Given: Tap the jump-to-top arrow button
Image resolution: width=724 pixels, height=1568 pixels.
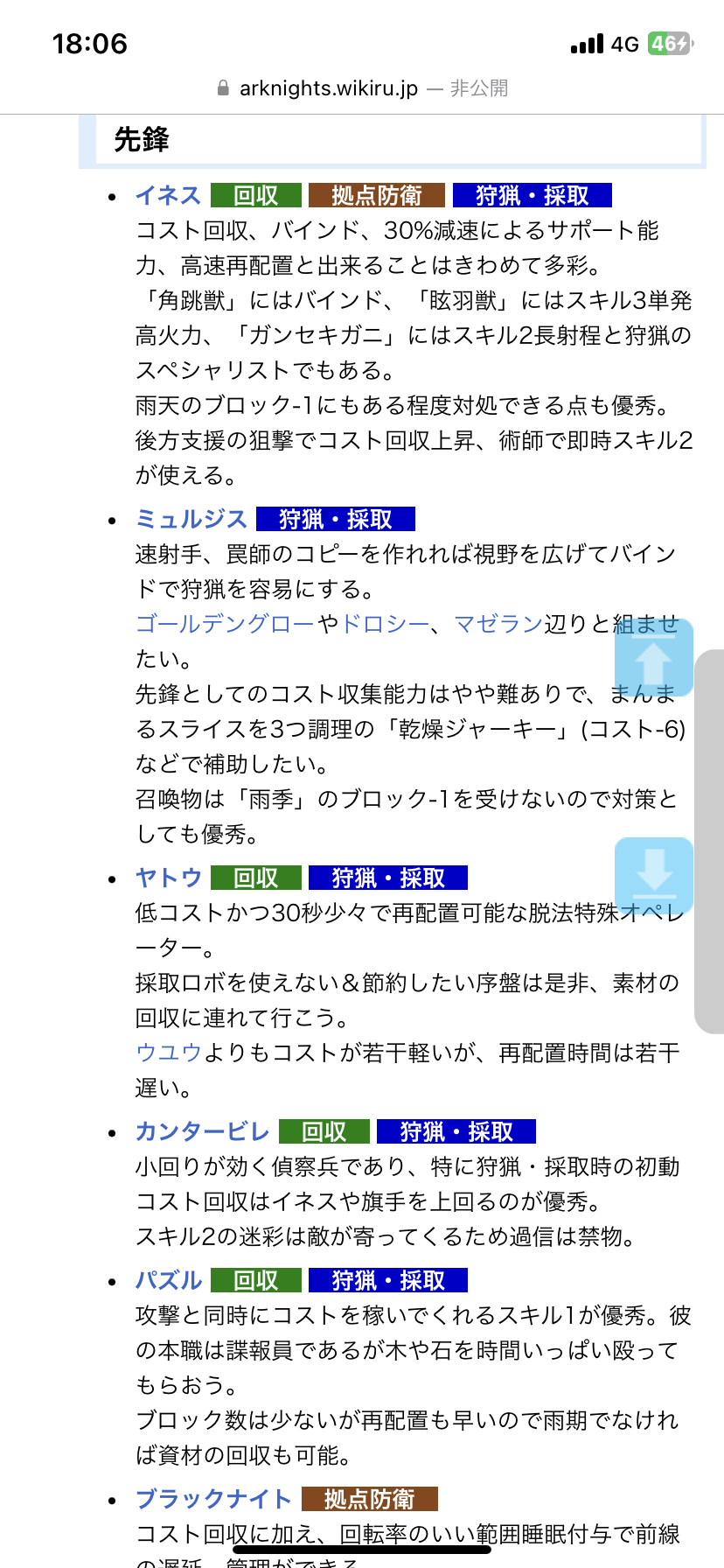Looking at the screenshot, I should tap(654, 658).
